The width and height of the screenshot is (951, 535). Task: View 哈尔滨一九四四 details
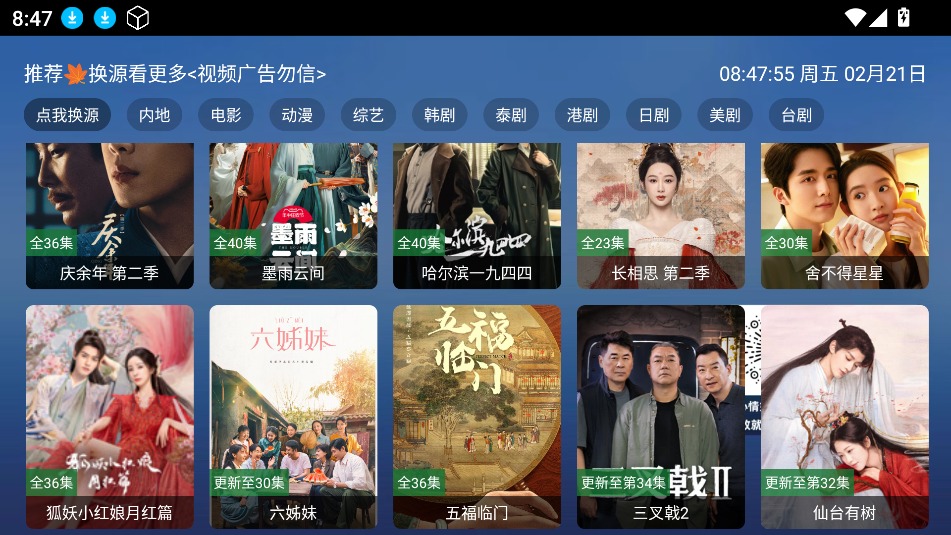tap(477, 215)
